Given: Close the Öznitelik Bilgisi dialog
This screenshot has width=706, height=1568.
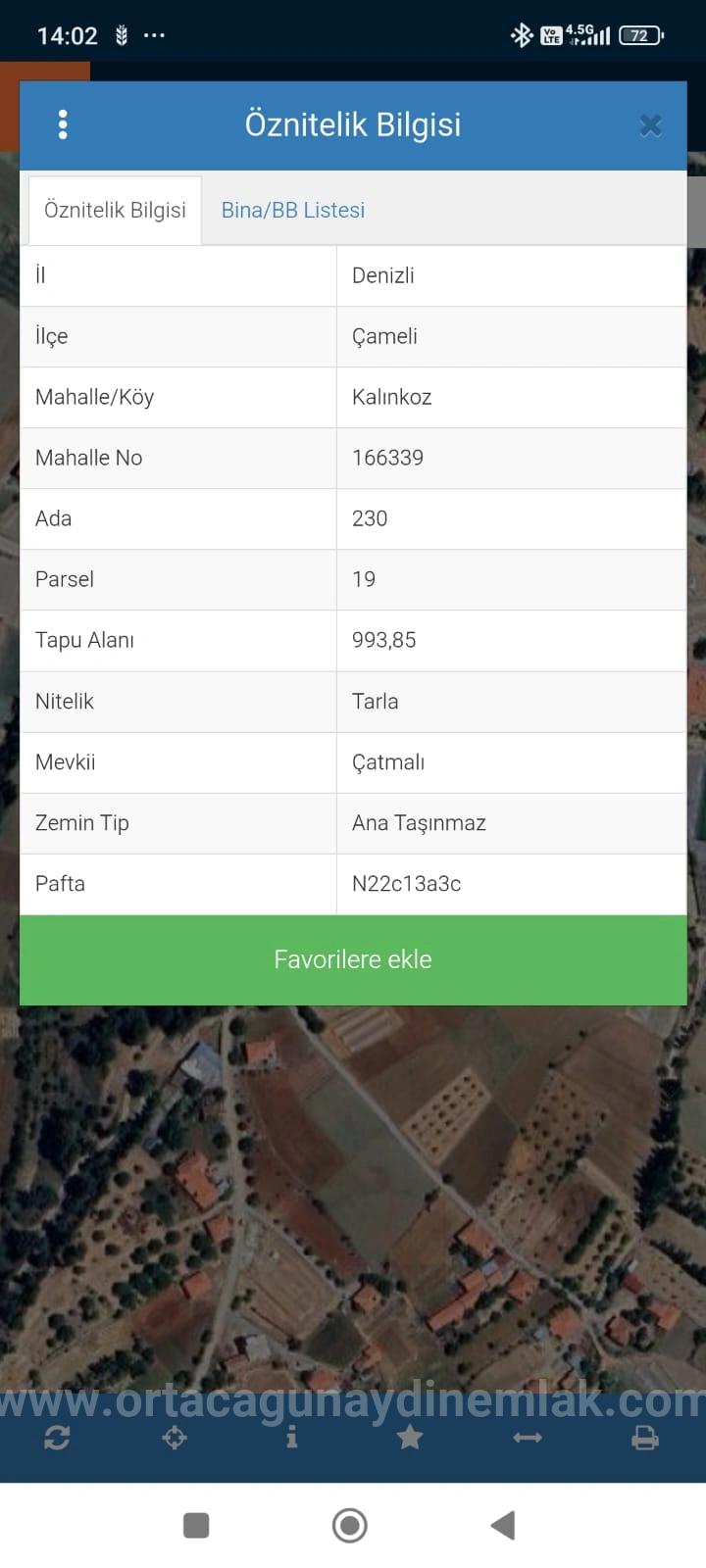Looking at the screenshot, I should coord(650,125).
